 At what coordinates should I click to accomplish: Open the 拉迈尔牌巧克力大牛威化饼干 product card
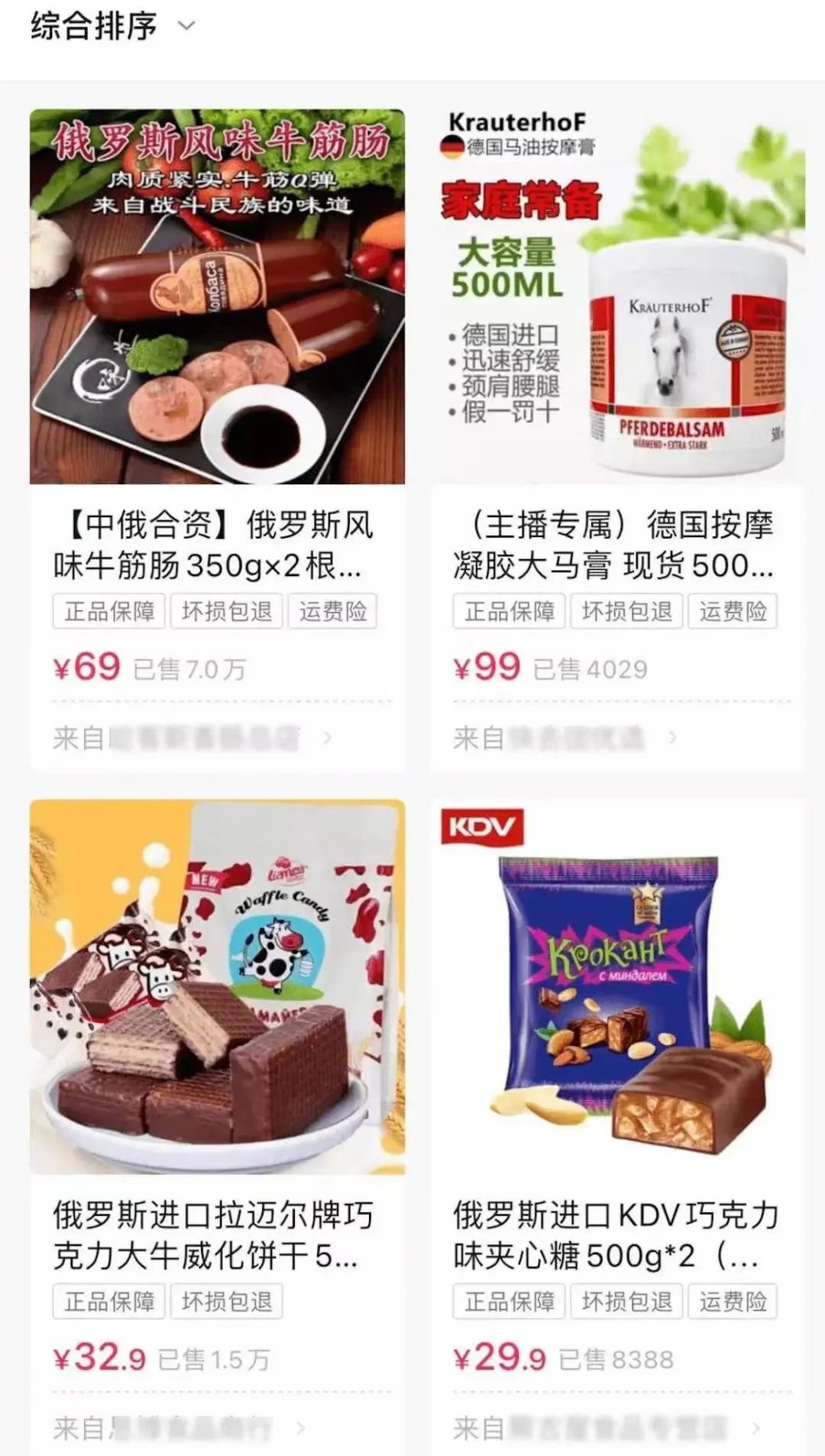(x=217, y=987)
